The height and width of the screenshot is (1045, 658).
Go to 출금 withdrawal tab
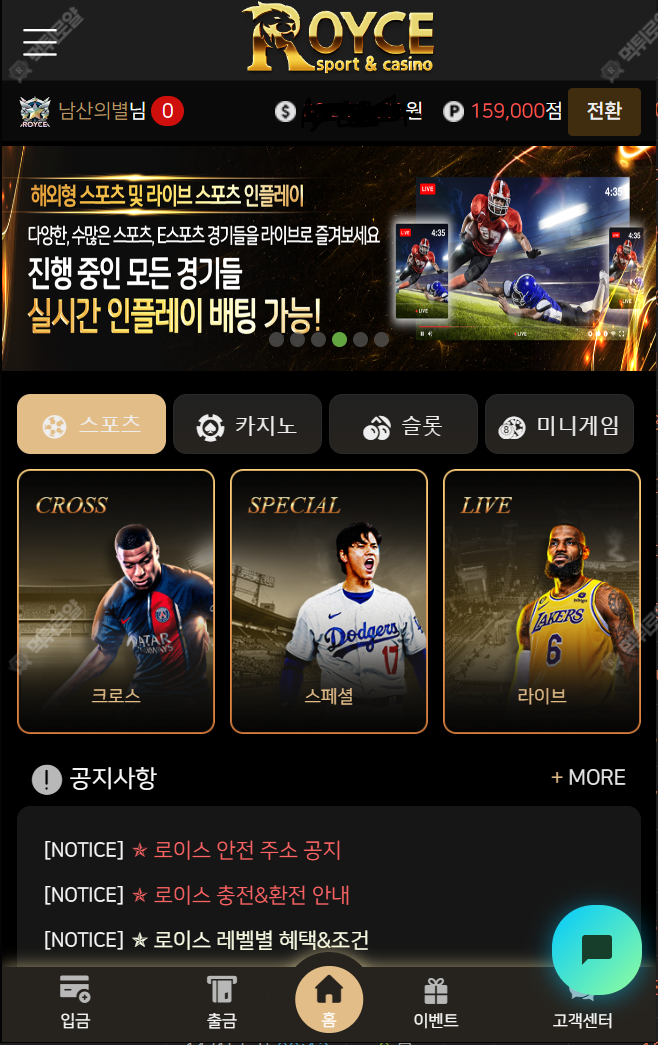click(x=222, y=1002)
